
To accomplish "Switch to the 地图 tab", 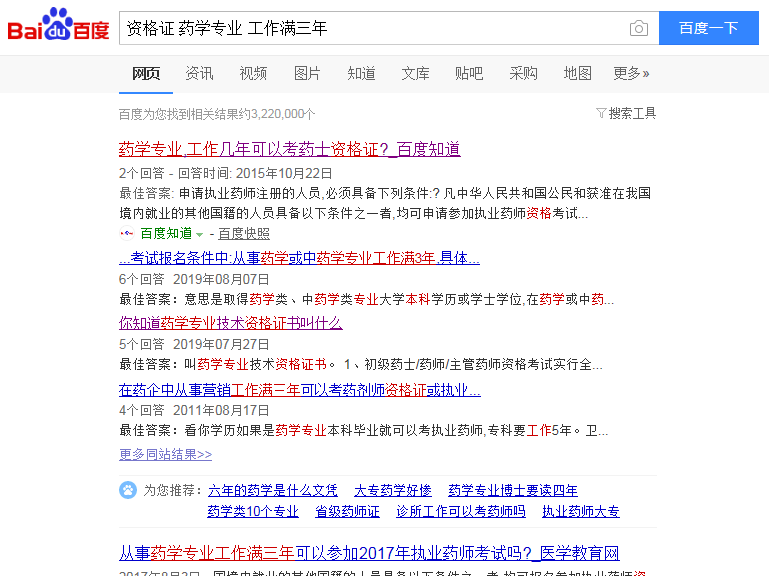I will click(577, 73).
